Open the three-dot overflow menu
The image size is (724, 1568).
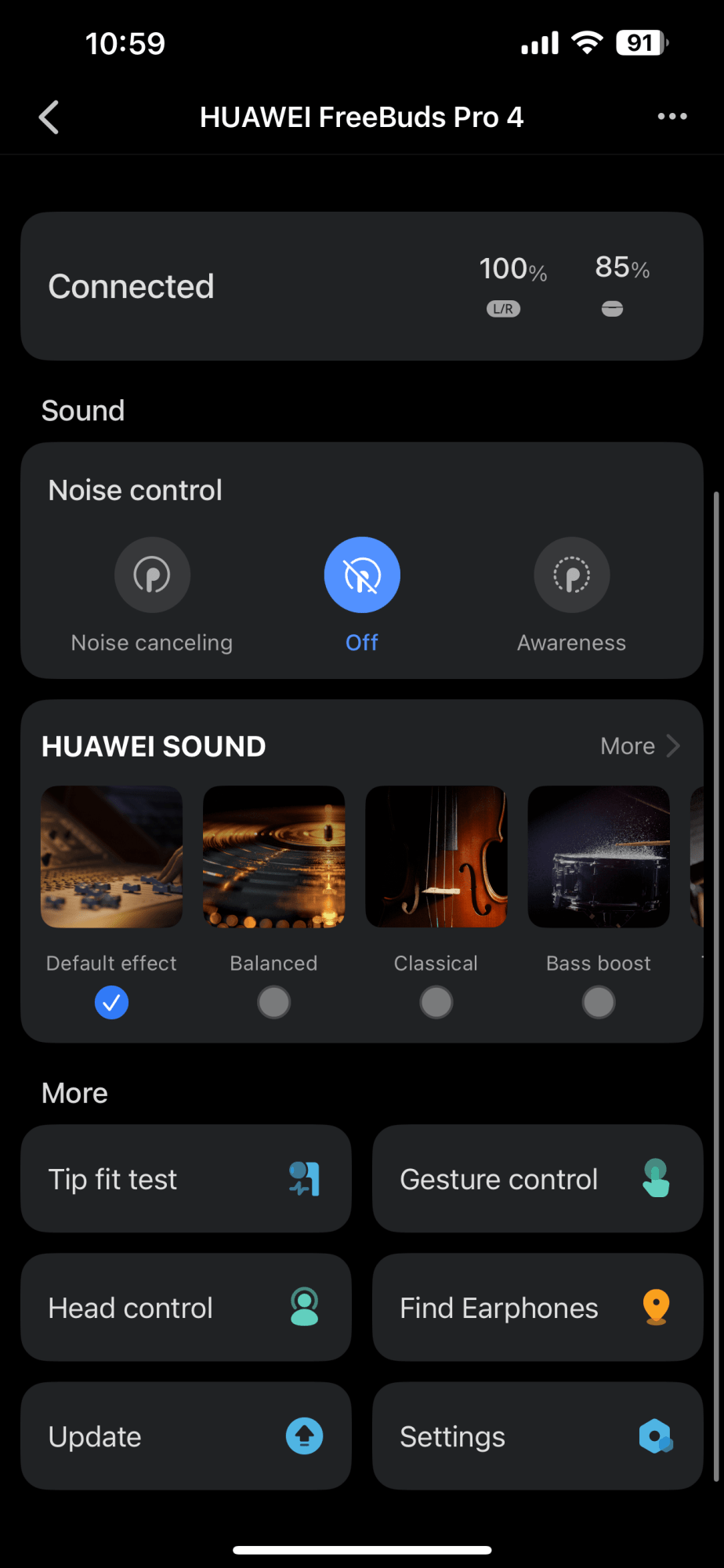pyautogui.click(x=672, y=117)
